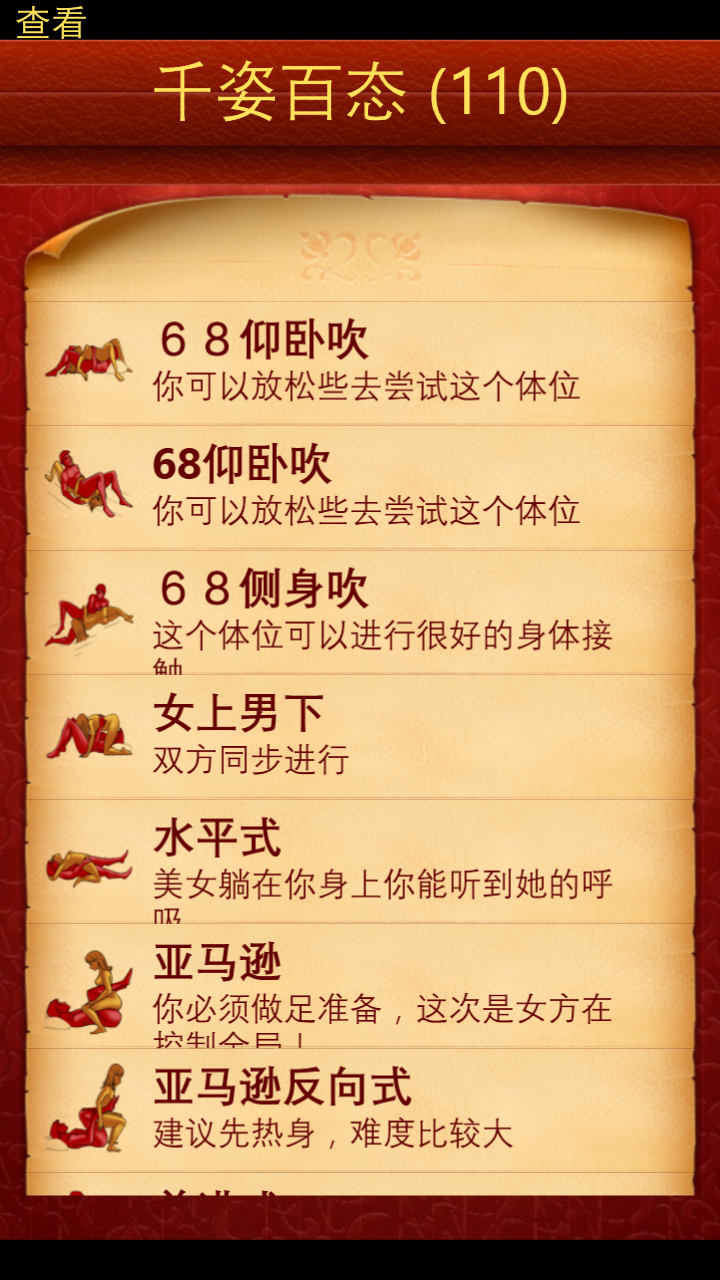The width and height of the screenshot is (720, 1280).
Task: Open the ６８仰卧吹 entry with spaced digits
Action: pyautogui.click(x=360, y=363)
